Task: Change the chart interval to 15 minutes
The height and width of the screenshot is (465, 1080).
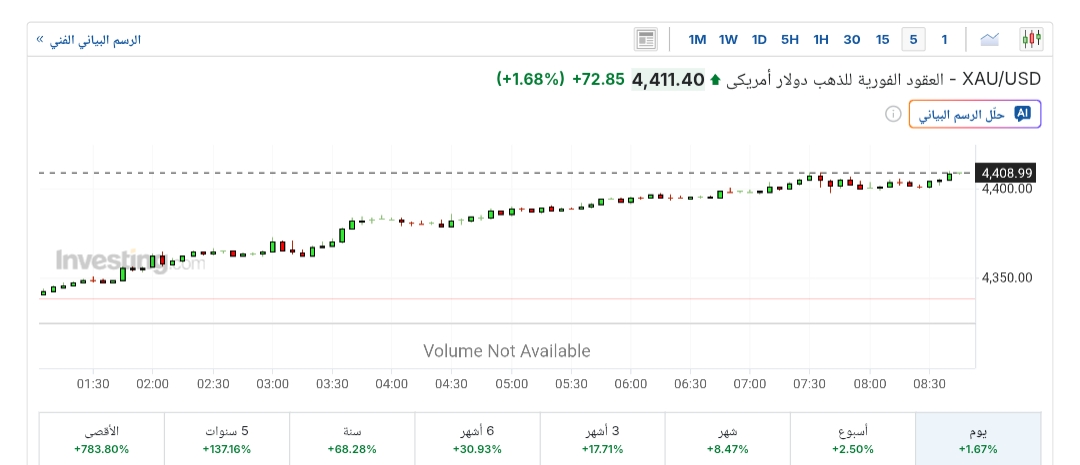Action: 882,40
